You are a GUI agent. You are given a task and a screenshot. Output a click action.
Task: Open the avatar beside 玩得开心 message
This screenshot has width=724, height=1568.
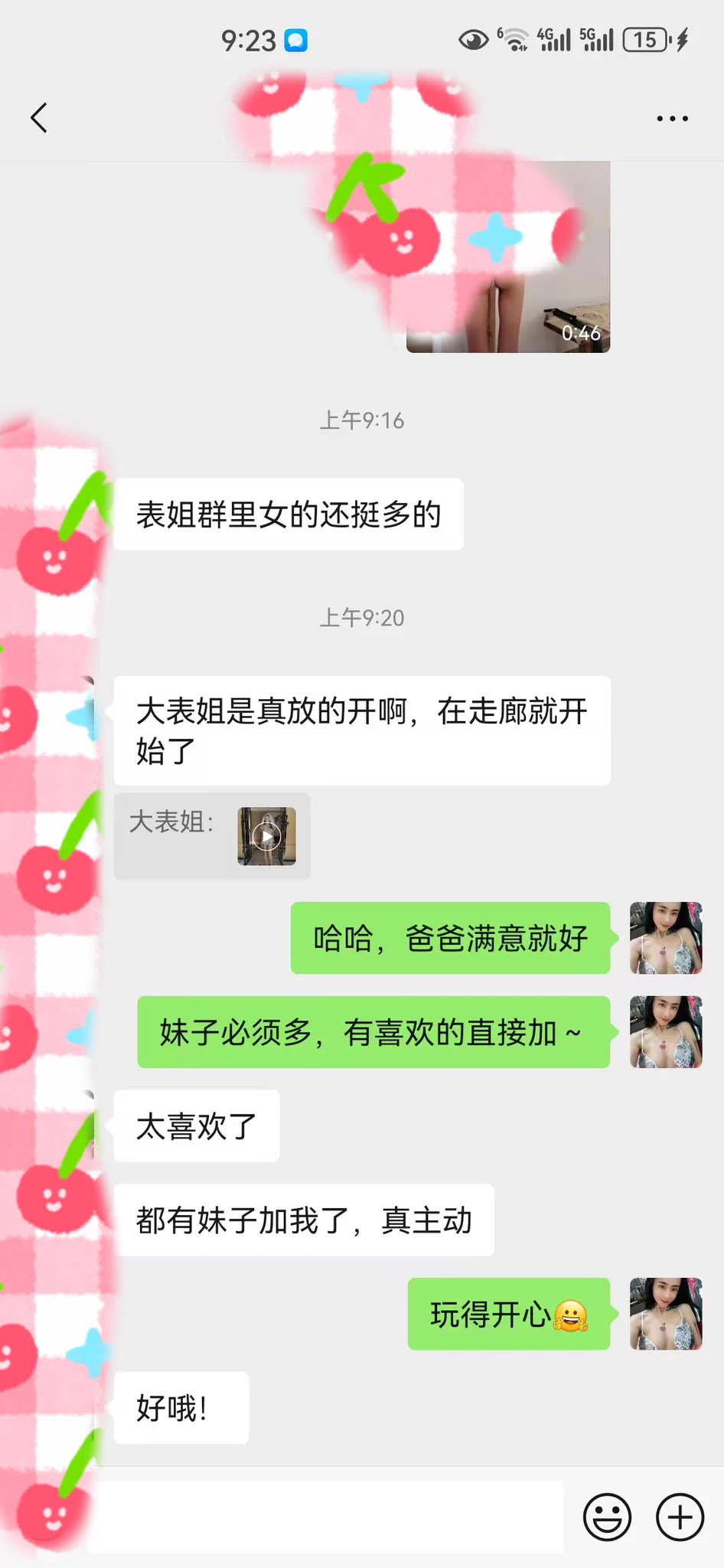tap(665, 1313)
